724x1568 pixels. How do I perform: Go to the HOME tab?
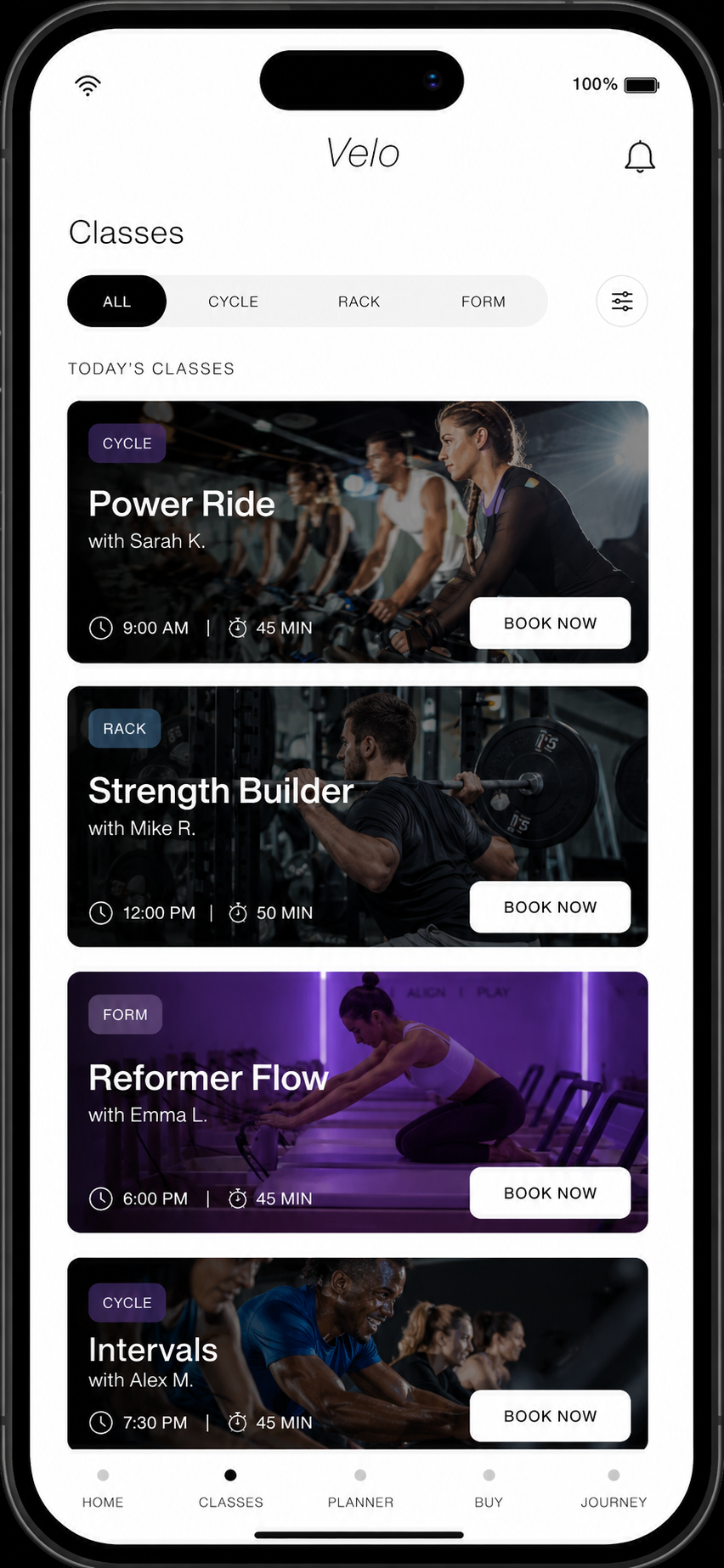[103, 1490]
